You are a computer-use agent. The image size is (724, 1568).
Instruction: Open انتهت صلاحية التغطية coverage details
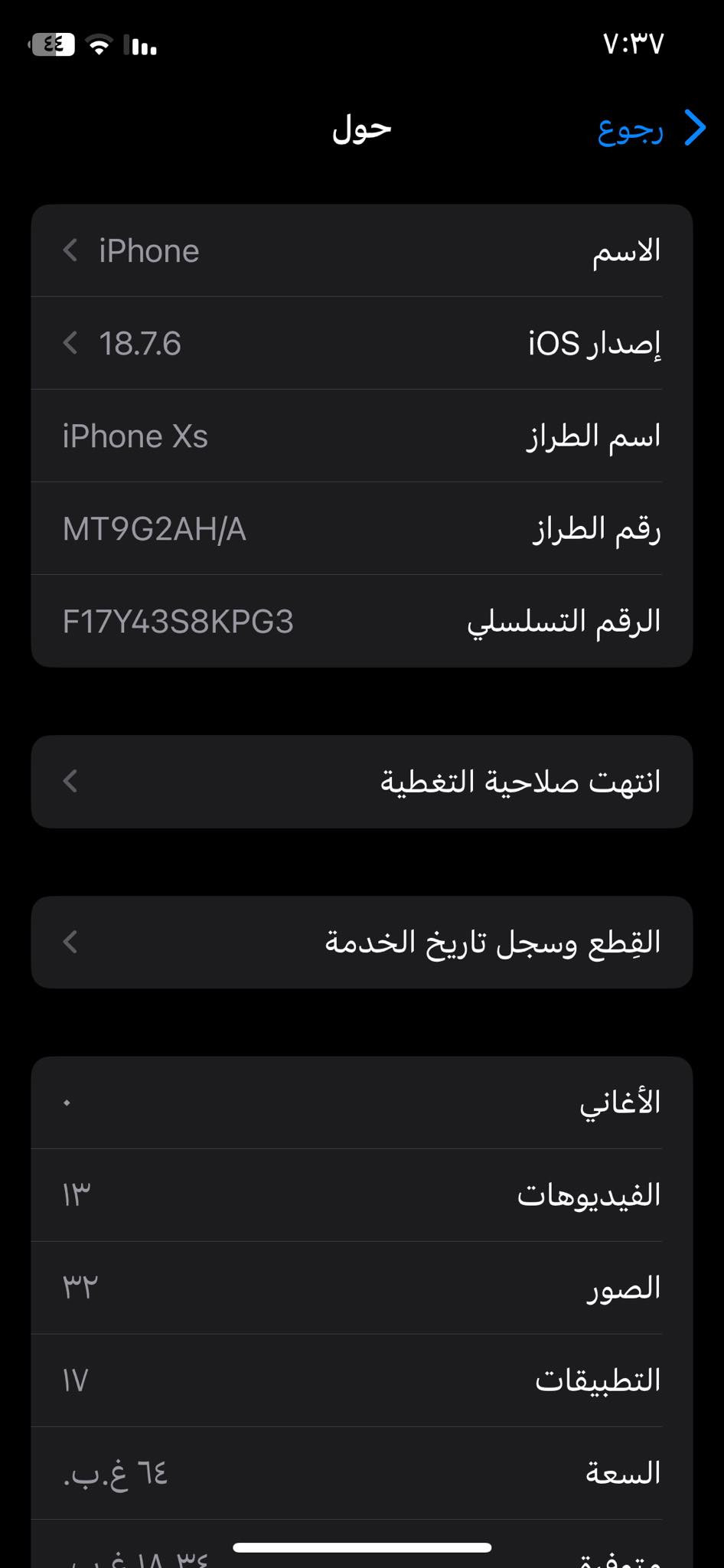tap(361, 782)
